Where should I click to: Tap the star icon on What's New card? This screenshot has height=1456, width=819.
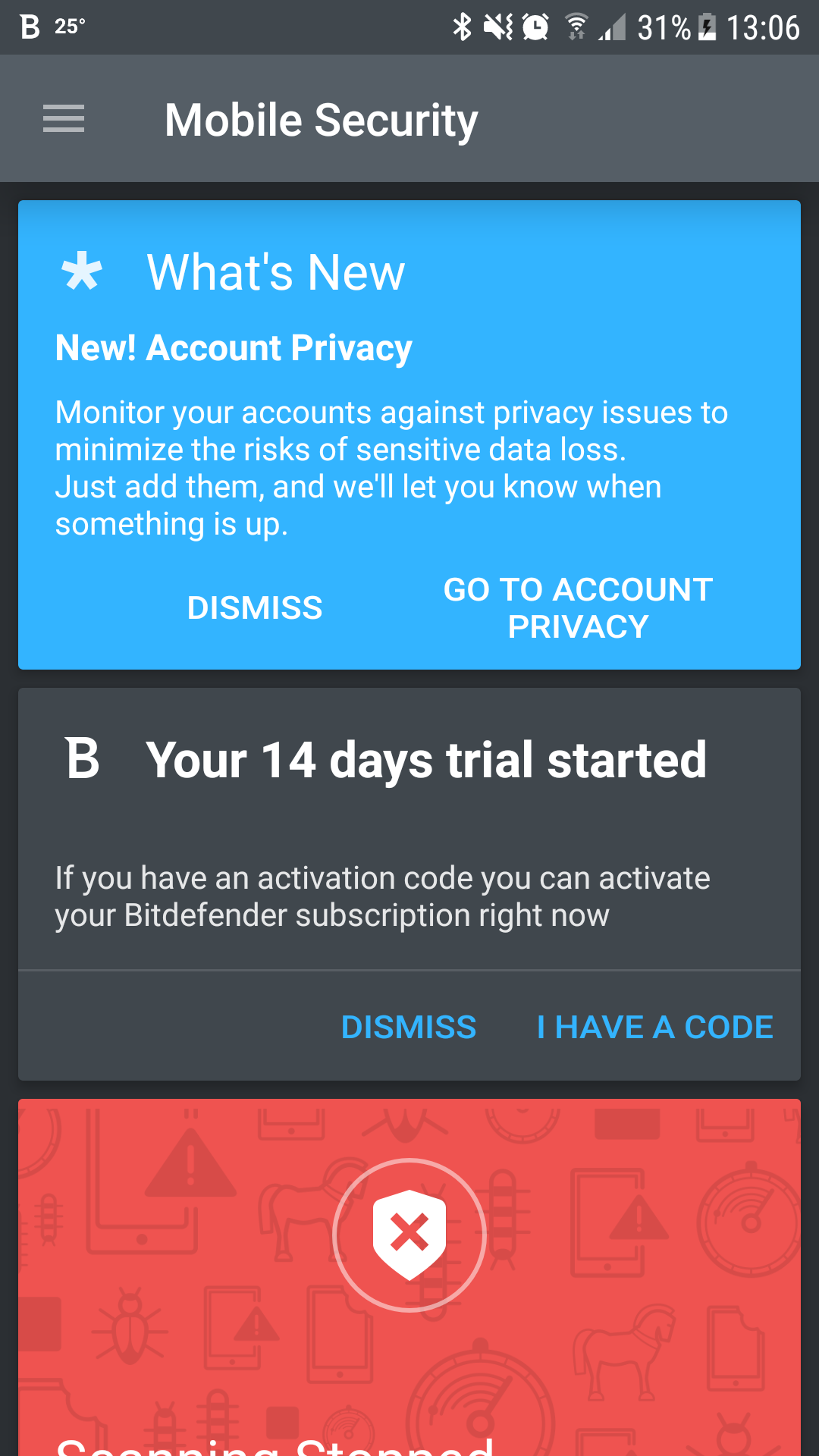click(x=81, y=271)
